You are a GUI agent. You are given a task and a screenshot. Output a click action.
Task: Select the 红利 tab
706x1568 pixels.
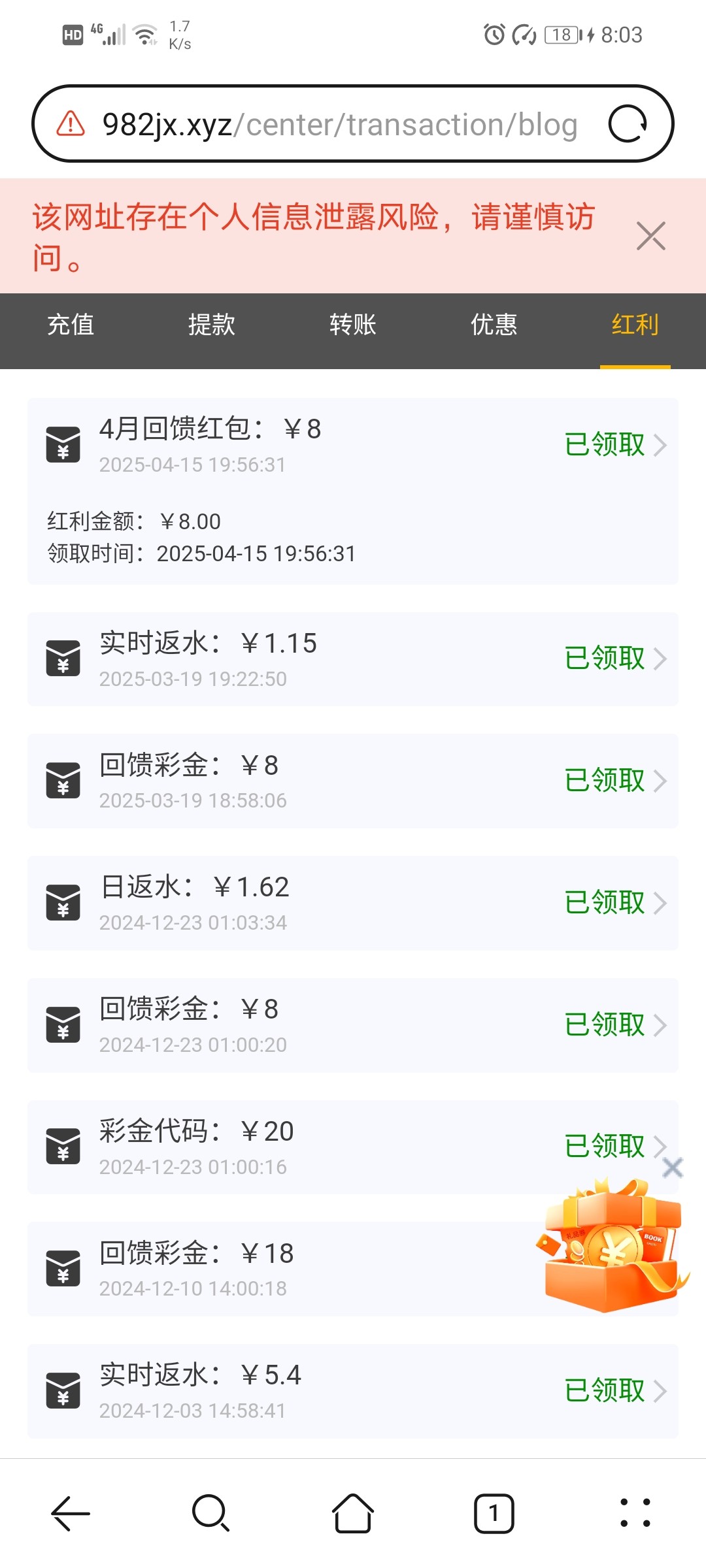635,325
